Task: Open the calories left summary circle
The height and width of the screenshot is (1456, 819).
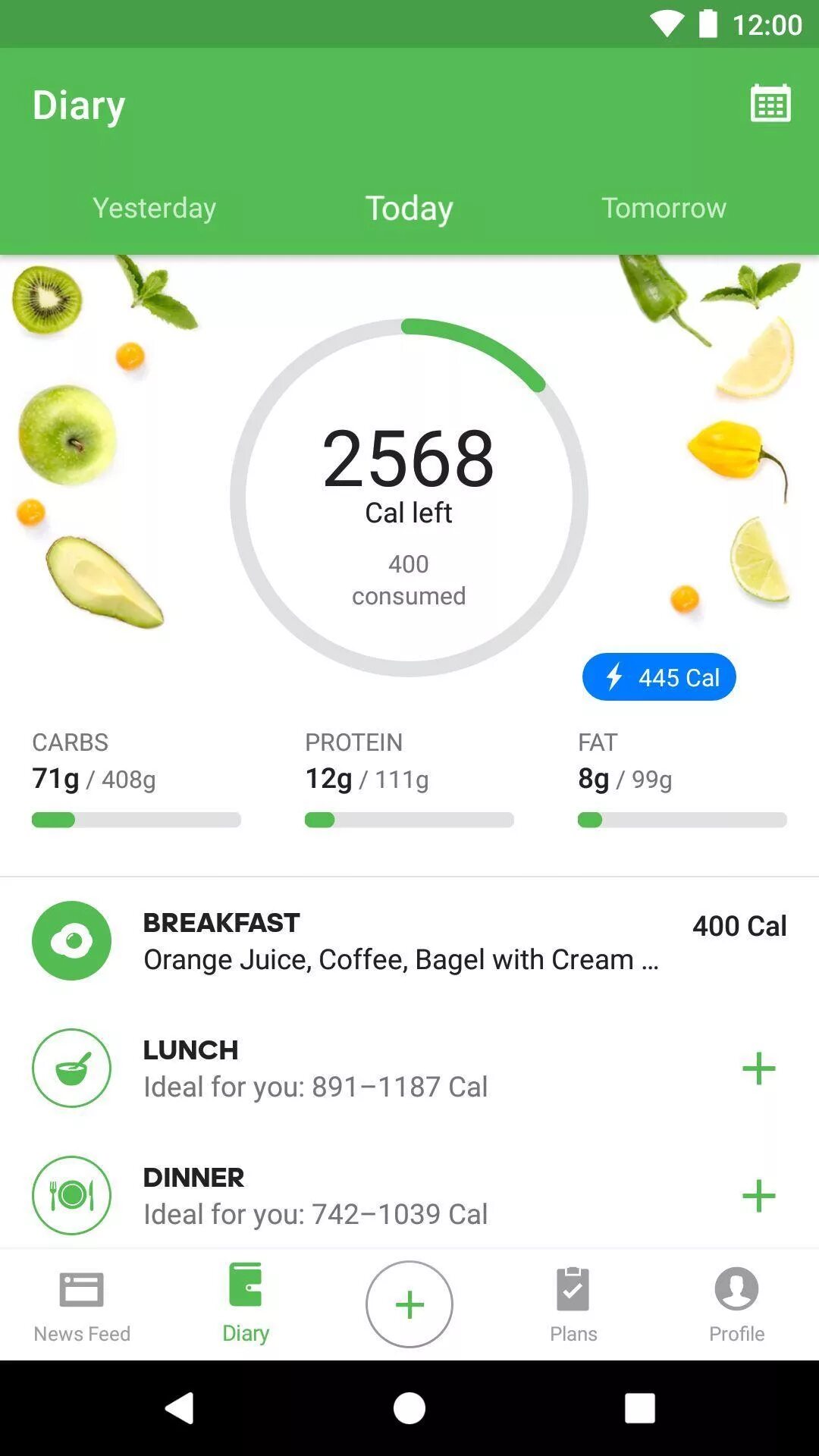Action: [x=409, y=497]
